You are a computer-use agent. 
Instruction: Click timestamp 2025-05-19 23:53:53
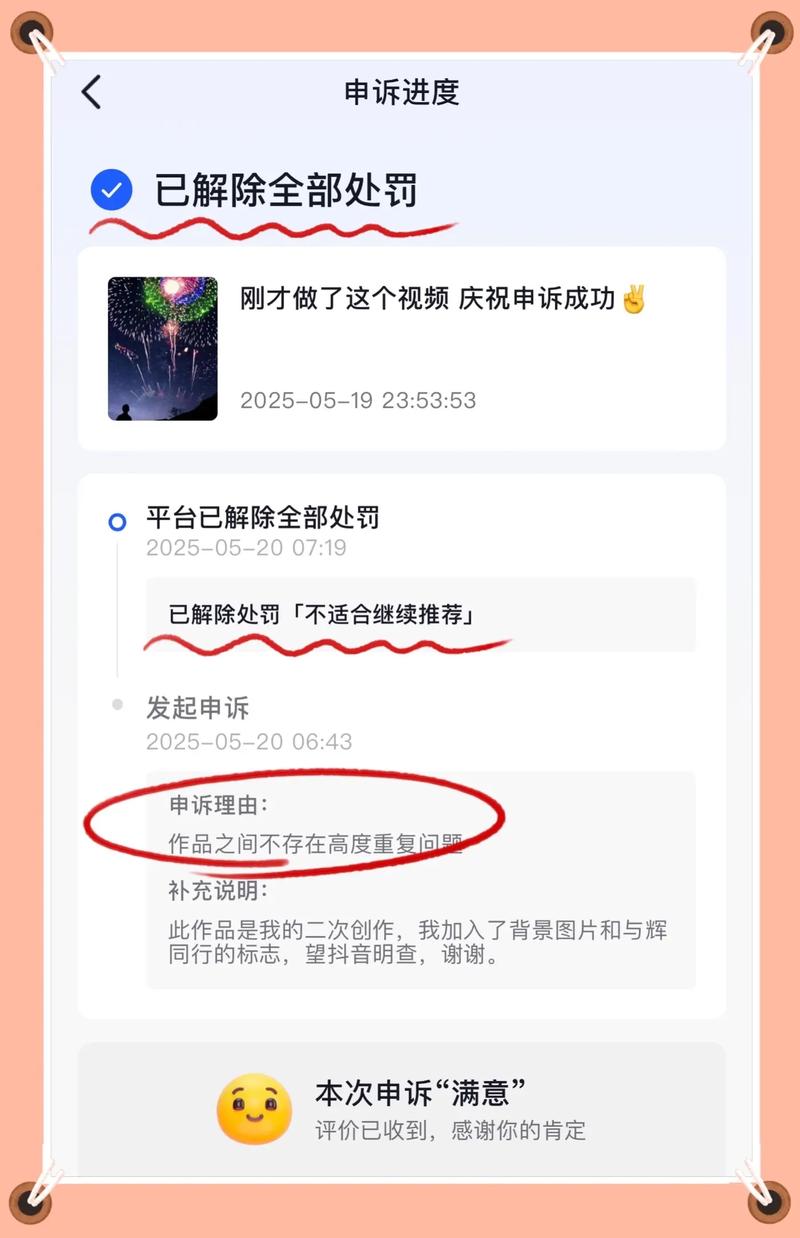pos(359,401)
